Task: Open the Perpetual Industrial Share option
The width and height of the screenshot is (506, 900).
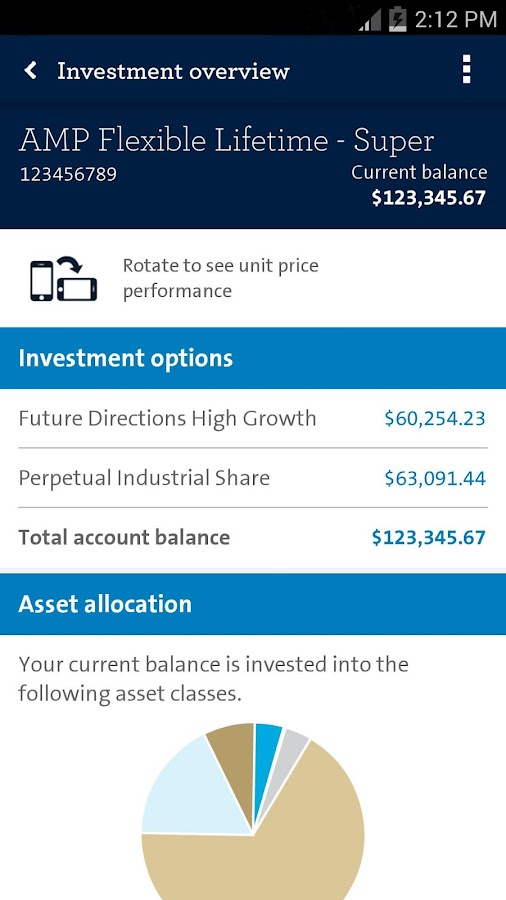Action: click(x=253, y=478)
